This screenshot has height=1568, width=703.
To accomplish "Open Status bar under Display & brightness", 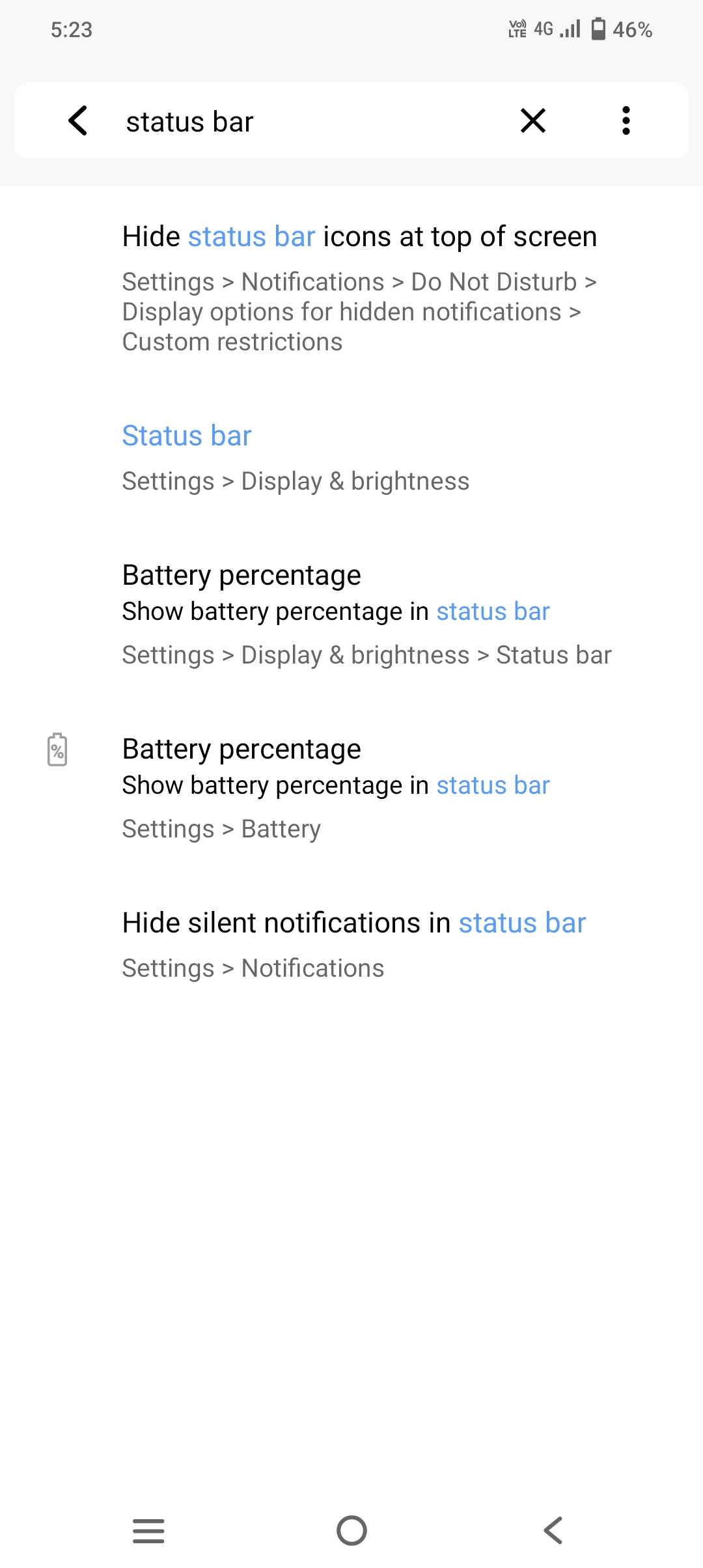I will [351, 458].
